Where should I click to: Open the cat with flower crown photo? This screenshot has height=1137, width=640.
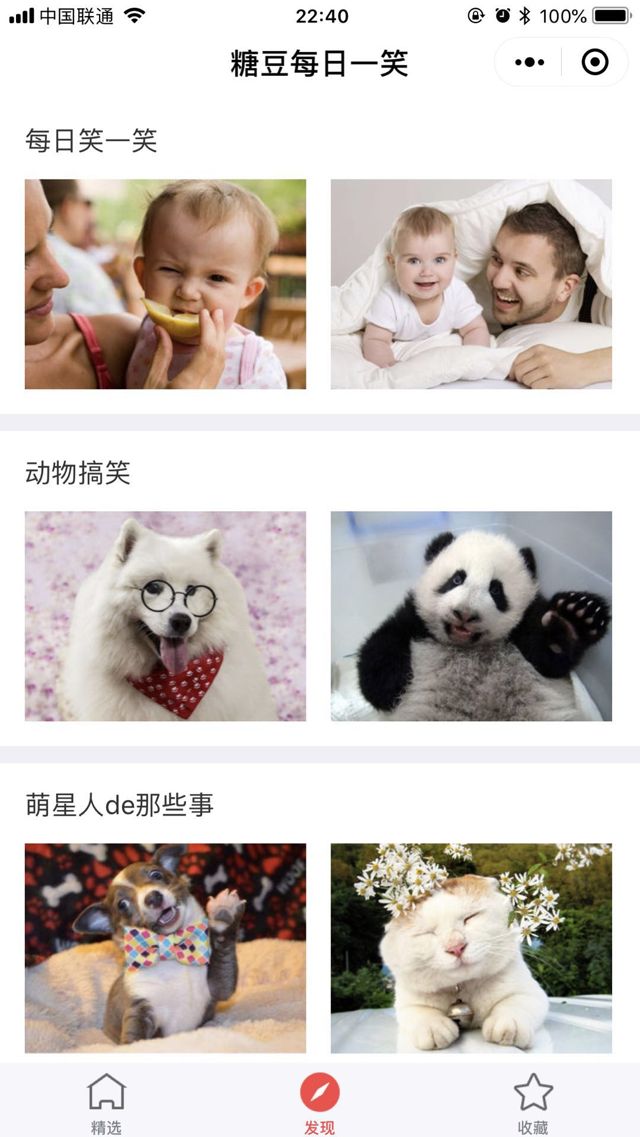(x=471, y=948)
